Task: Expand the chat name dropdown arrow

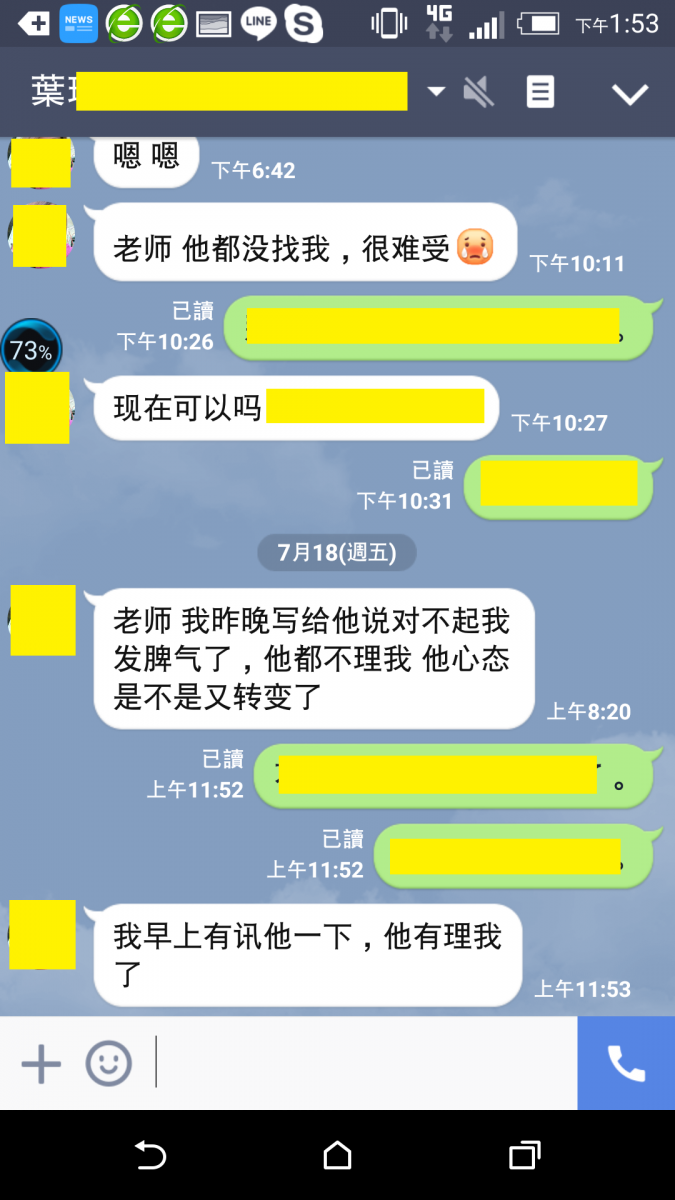Action: click(x=436, y=92)
